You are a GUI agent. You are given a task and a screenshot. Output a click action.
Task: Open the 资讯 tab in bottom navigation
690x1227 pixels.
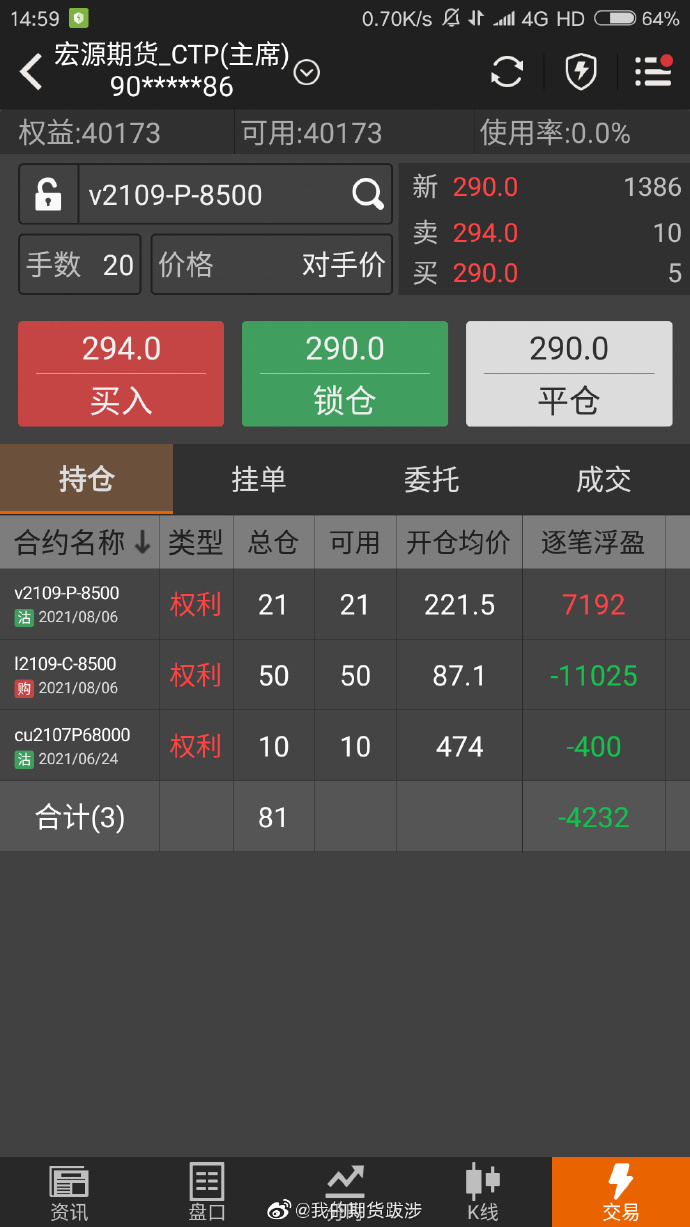point(69,1193)
